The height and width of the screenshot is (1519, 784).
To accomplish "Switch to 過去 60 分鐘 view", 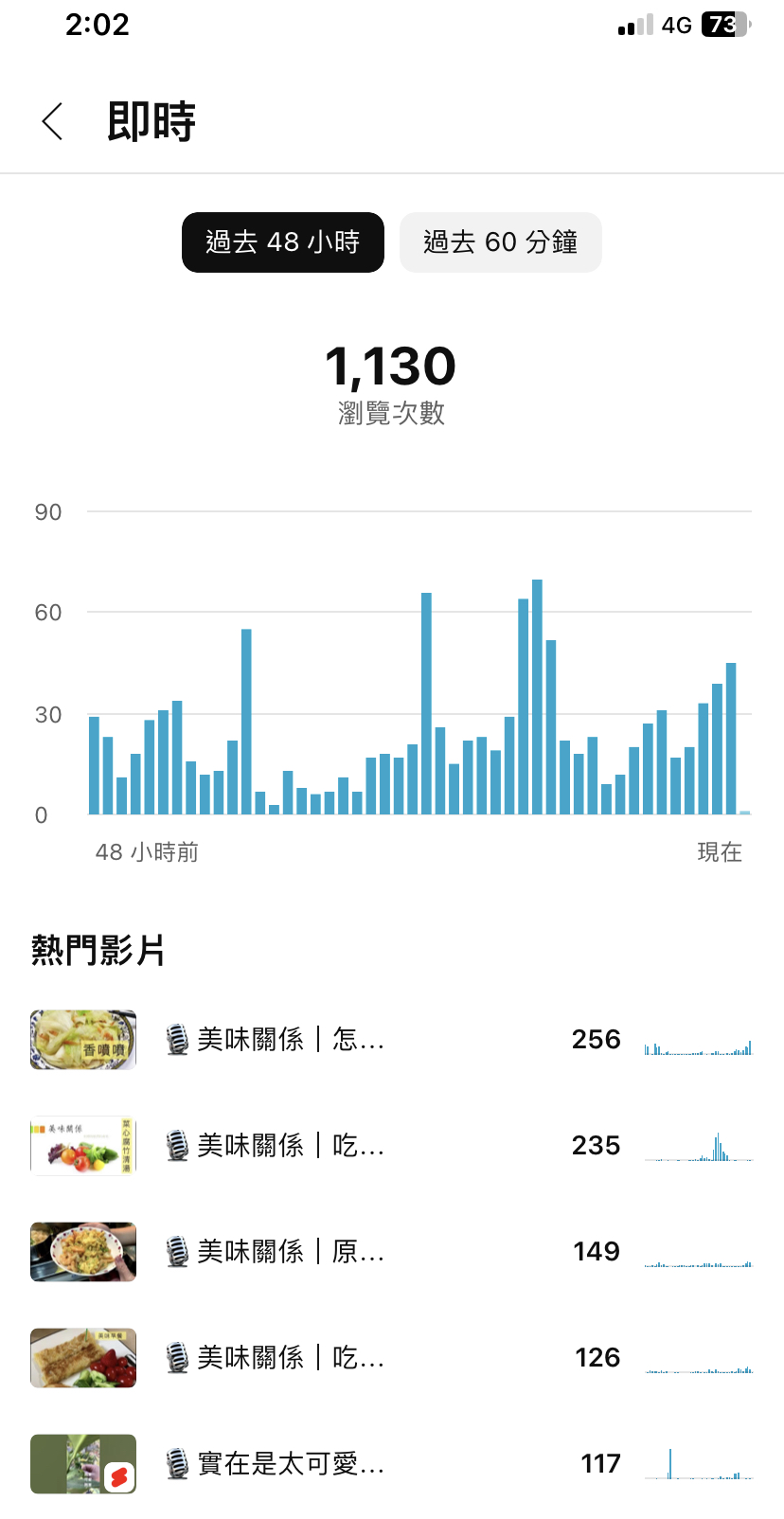I will tap(501, 242).
